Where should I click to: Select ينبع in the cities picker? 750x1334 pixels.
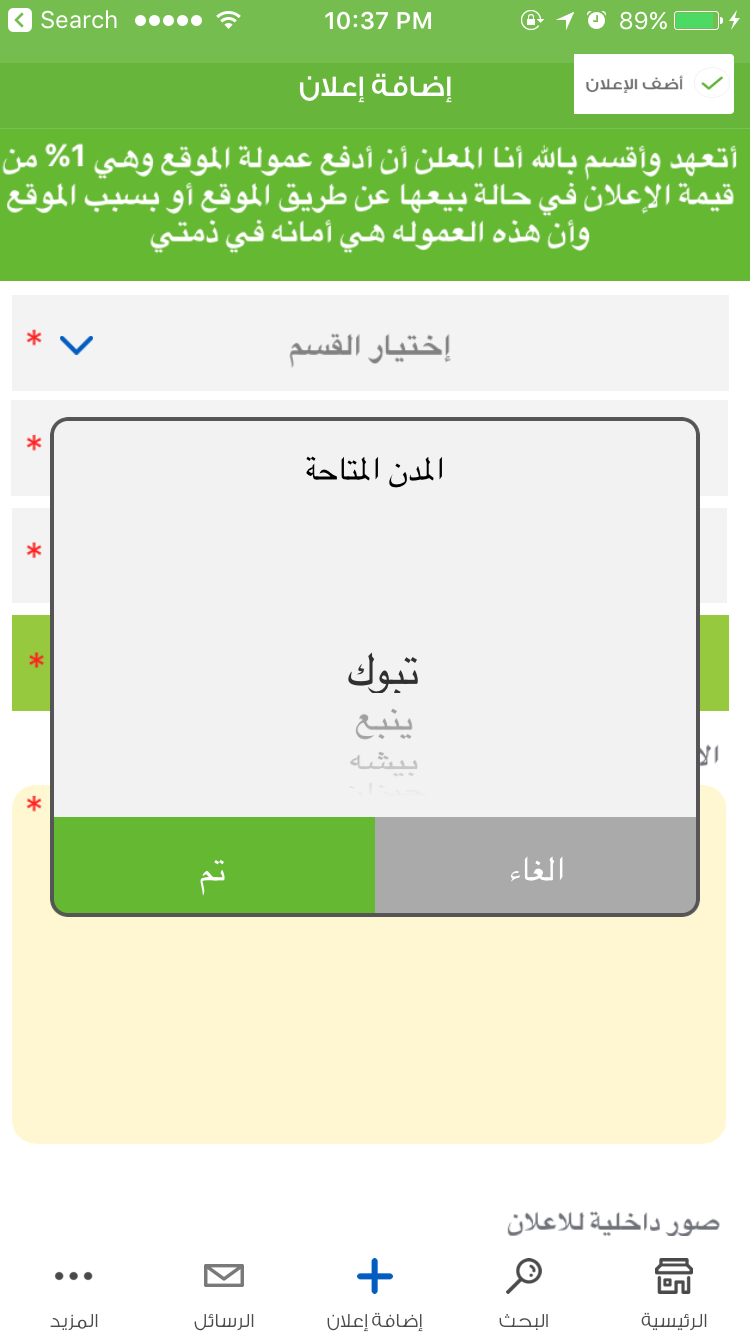[x=385, y=722]
